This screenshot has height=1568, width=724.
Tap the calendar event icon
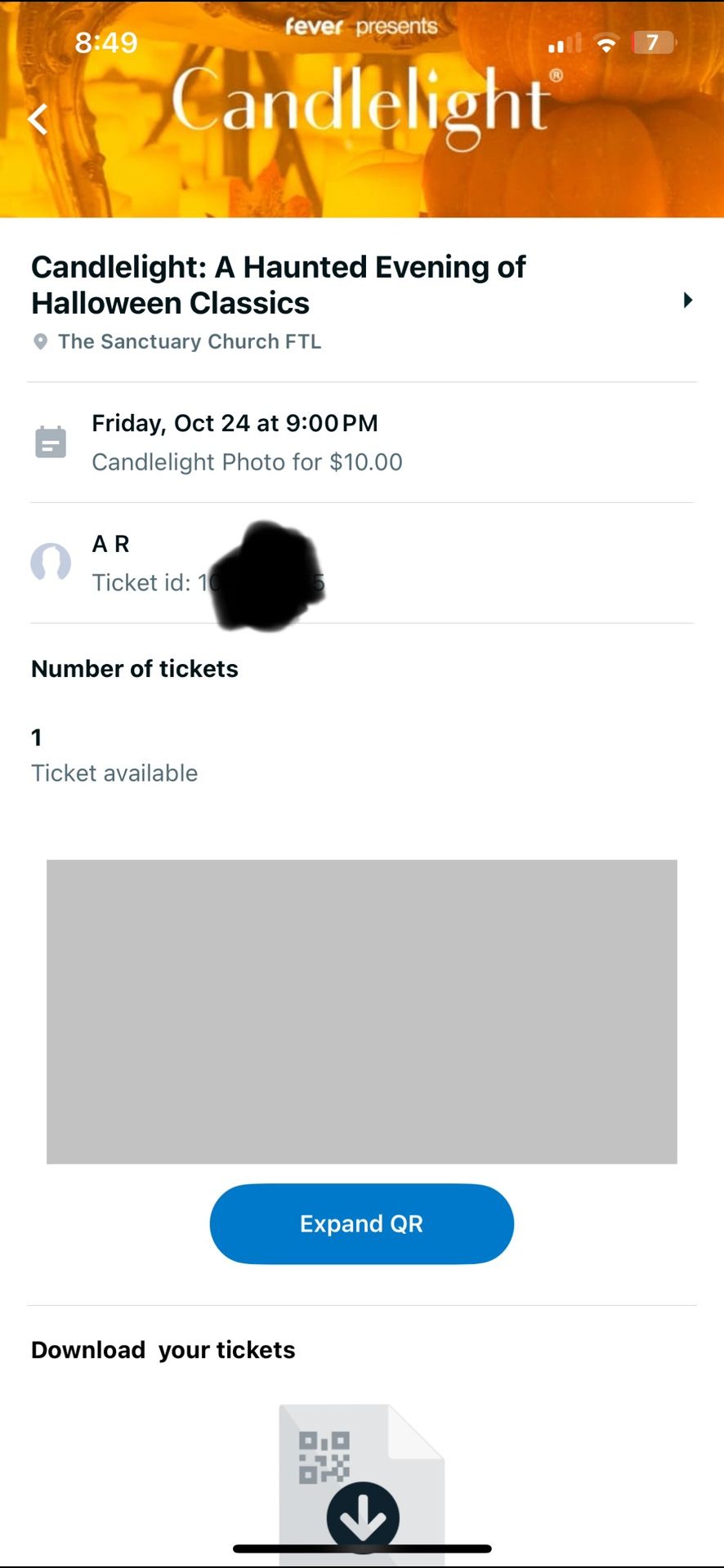click(x=51, y=441)
